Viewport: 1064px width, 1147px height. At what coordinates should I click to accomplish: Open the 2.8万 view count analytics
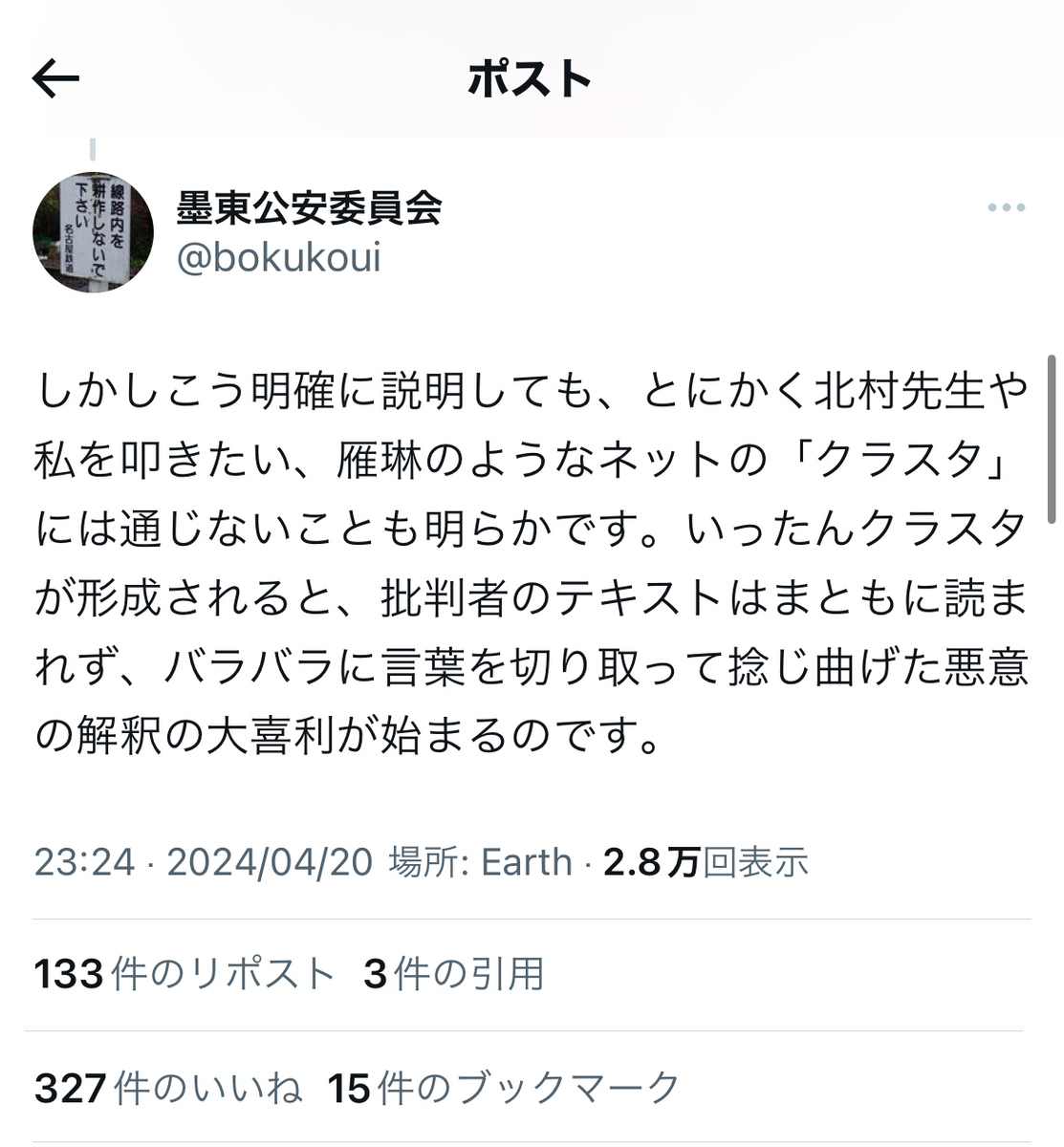(706, 862)
